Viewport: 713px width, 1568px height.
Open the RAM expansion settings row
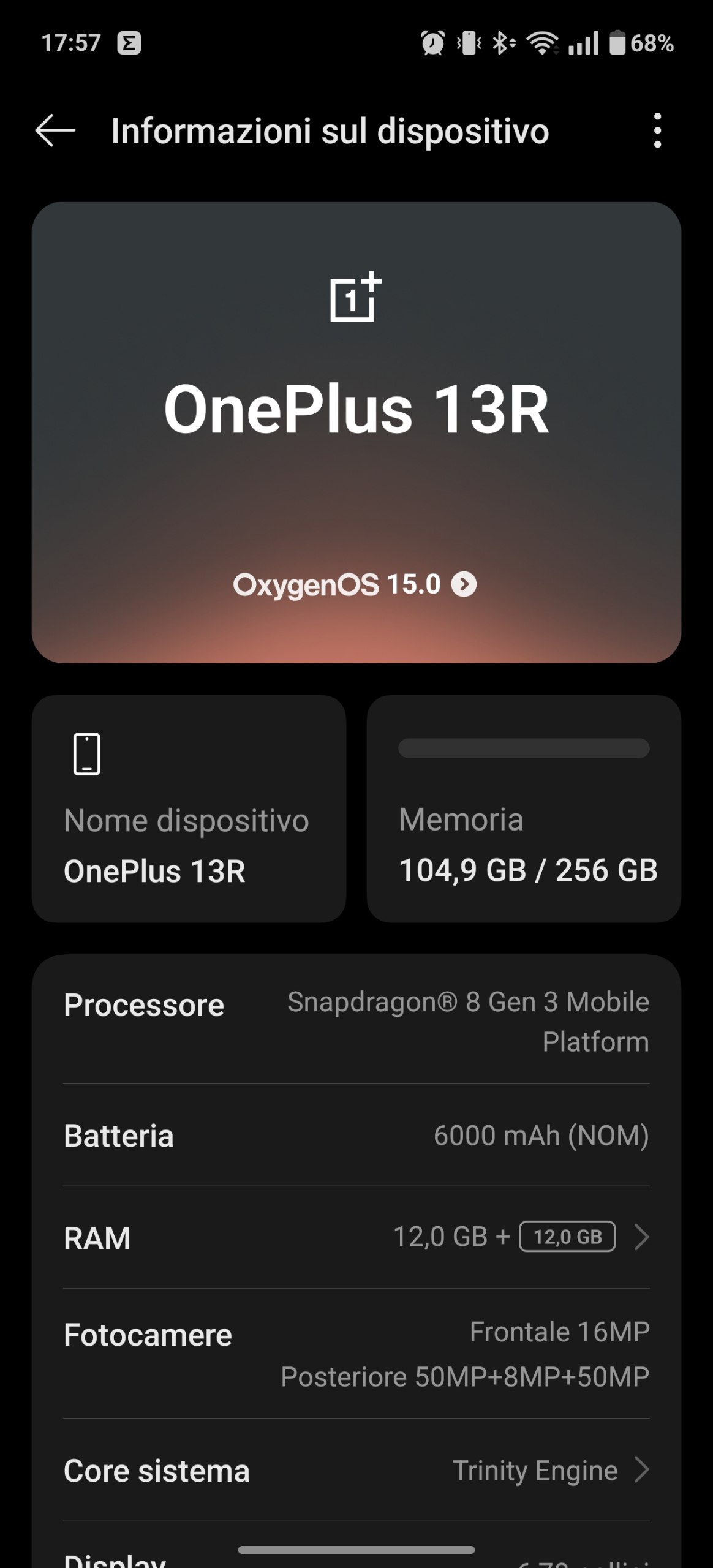[356, 1237]
